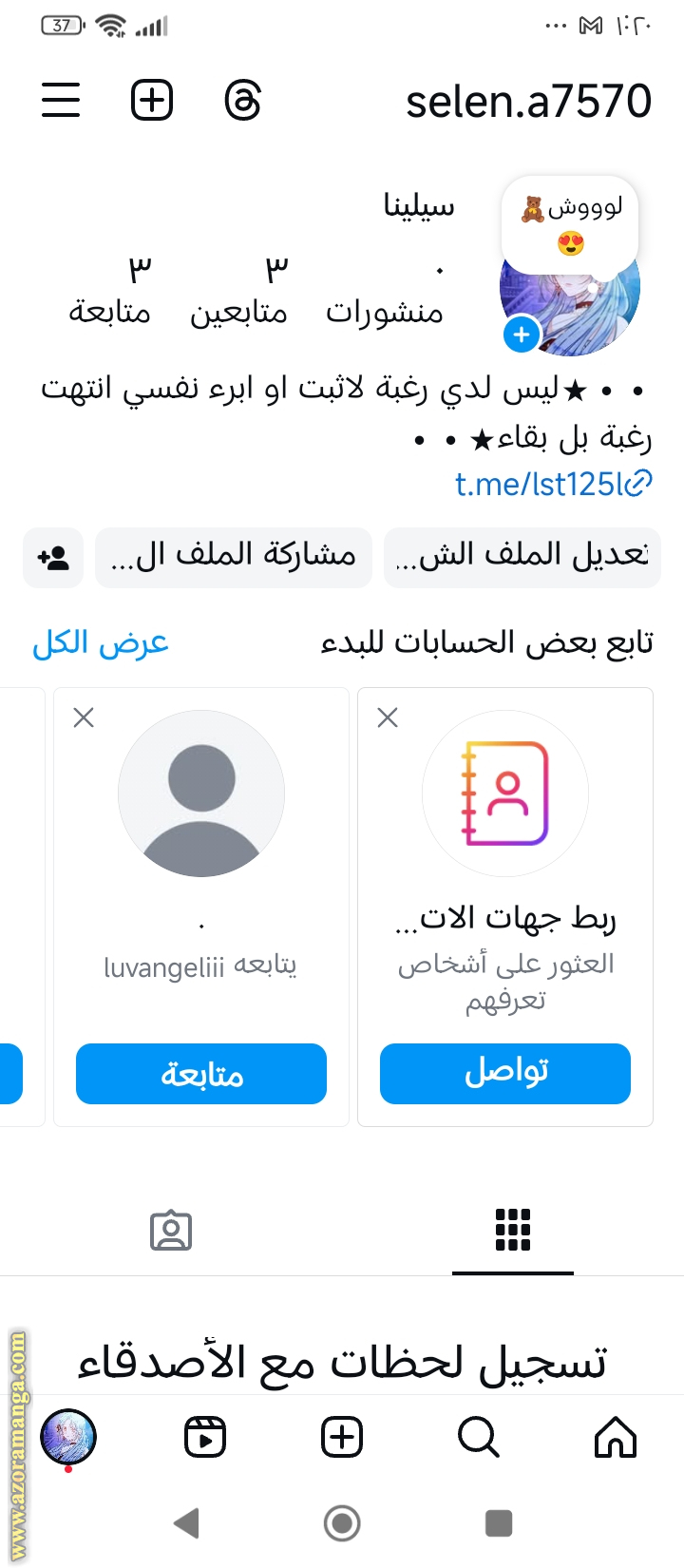Viewport: 684px width, 1568px height.
Task: Tap the followers count متابعين
Action: point(239,290)
